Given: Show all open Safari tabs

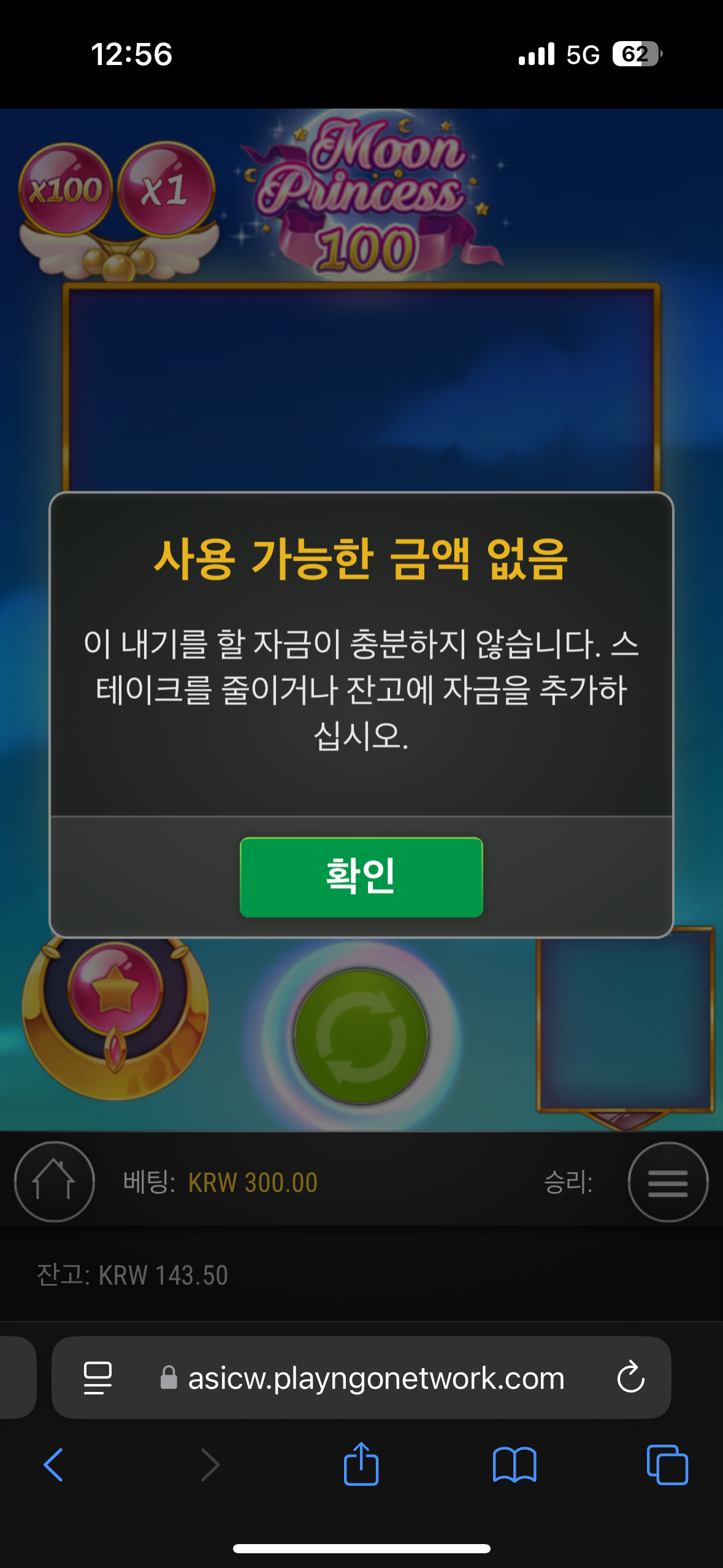Looking at the screenshot, I should (667, 1464).
